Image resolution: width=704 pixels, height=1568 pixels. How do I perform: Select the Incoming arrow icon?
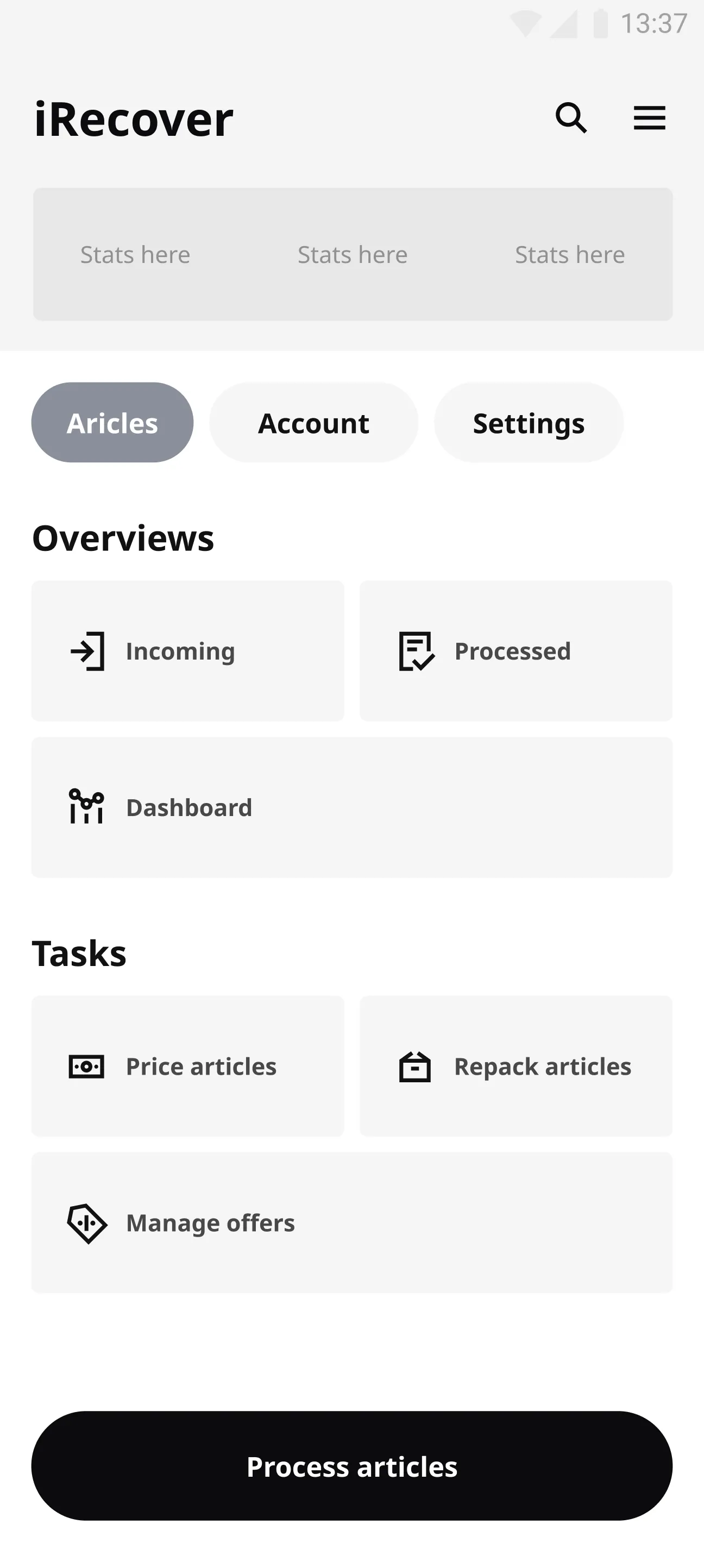tap(87, 650)
